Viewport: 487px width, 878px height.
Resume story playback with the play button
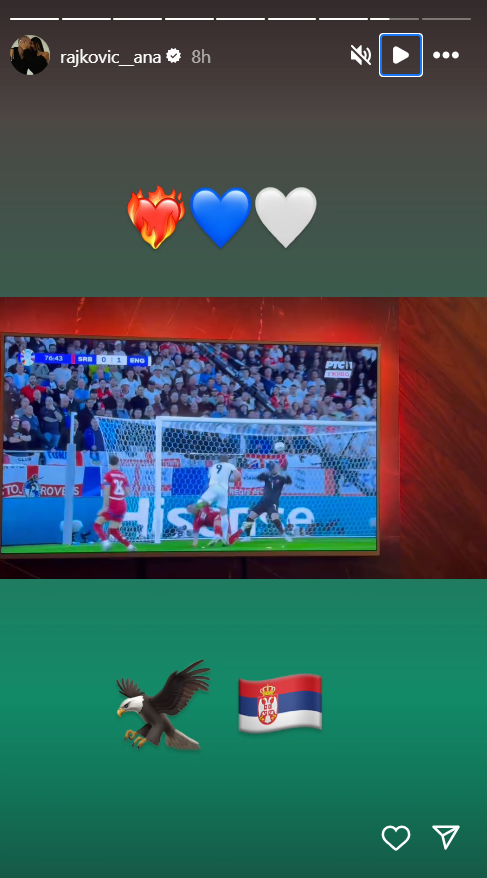401,55
